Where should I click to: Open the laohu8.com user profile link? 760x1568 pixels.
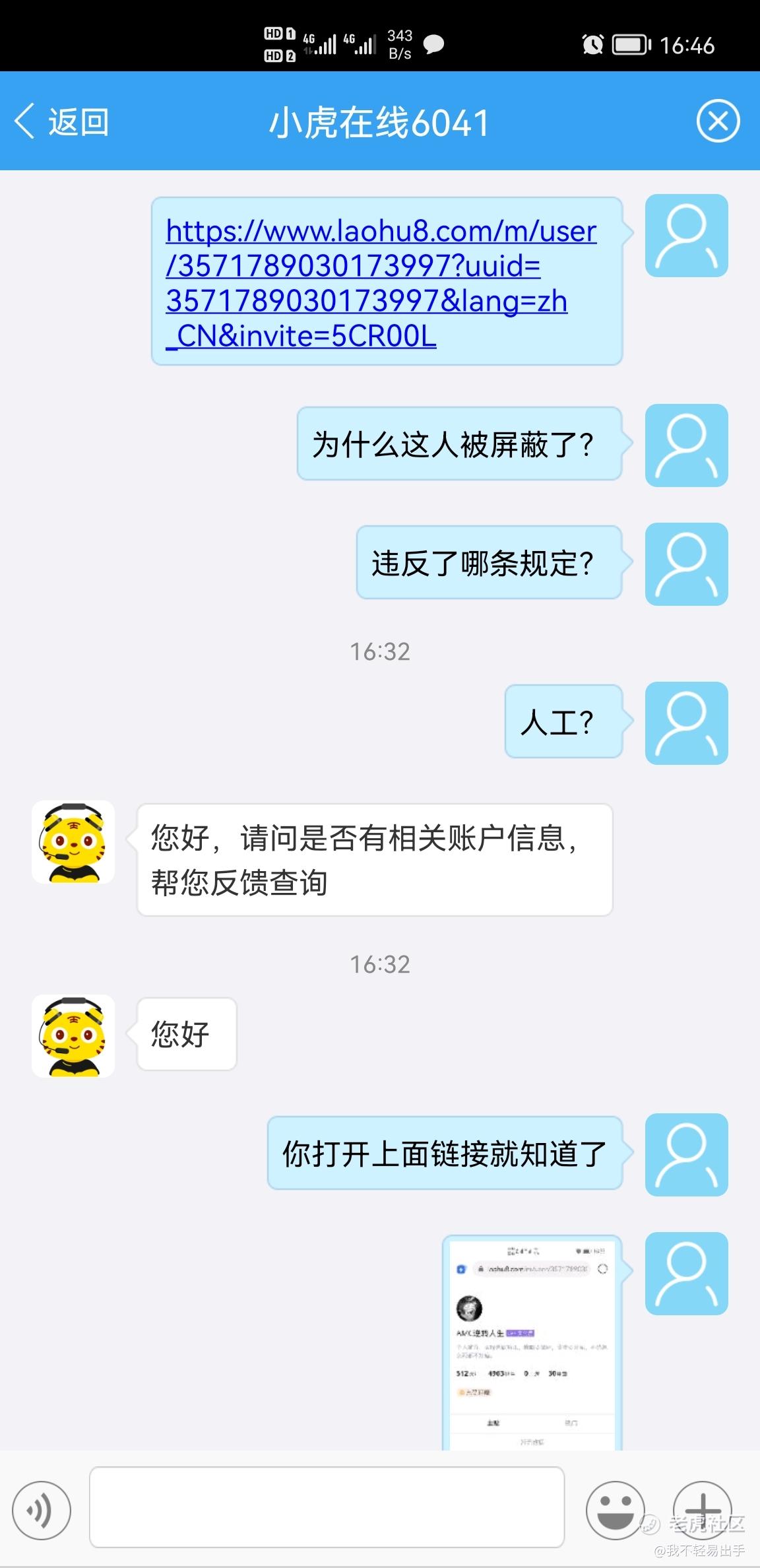(381, 283)
